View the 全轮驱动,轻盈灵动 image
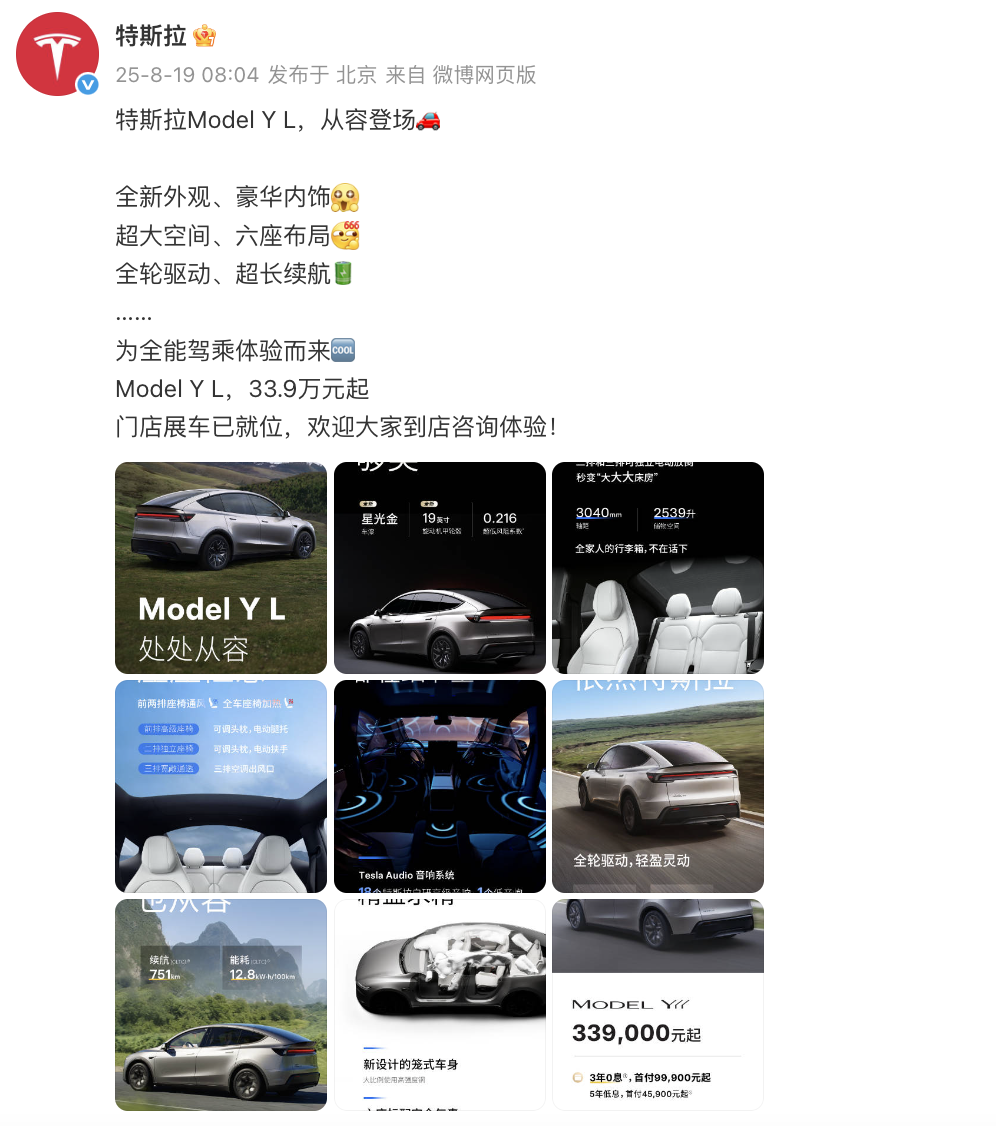996x1126 pixels. 658,786
